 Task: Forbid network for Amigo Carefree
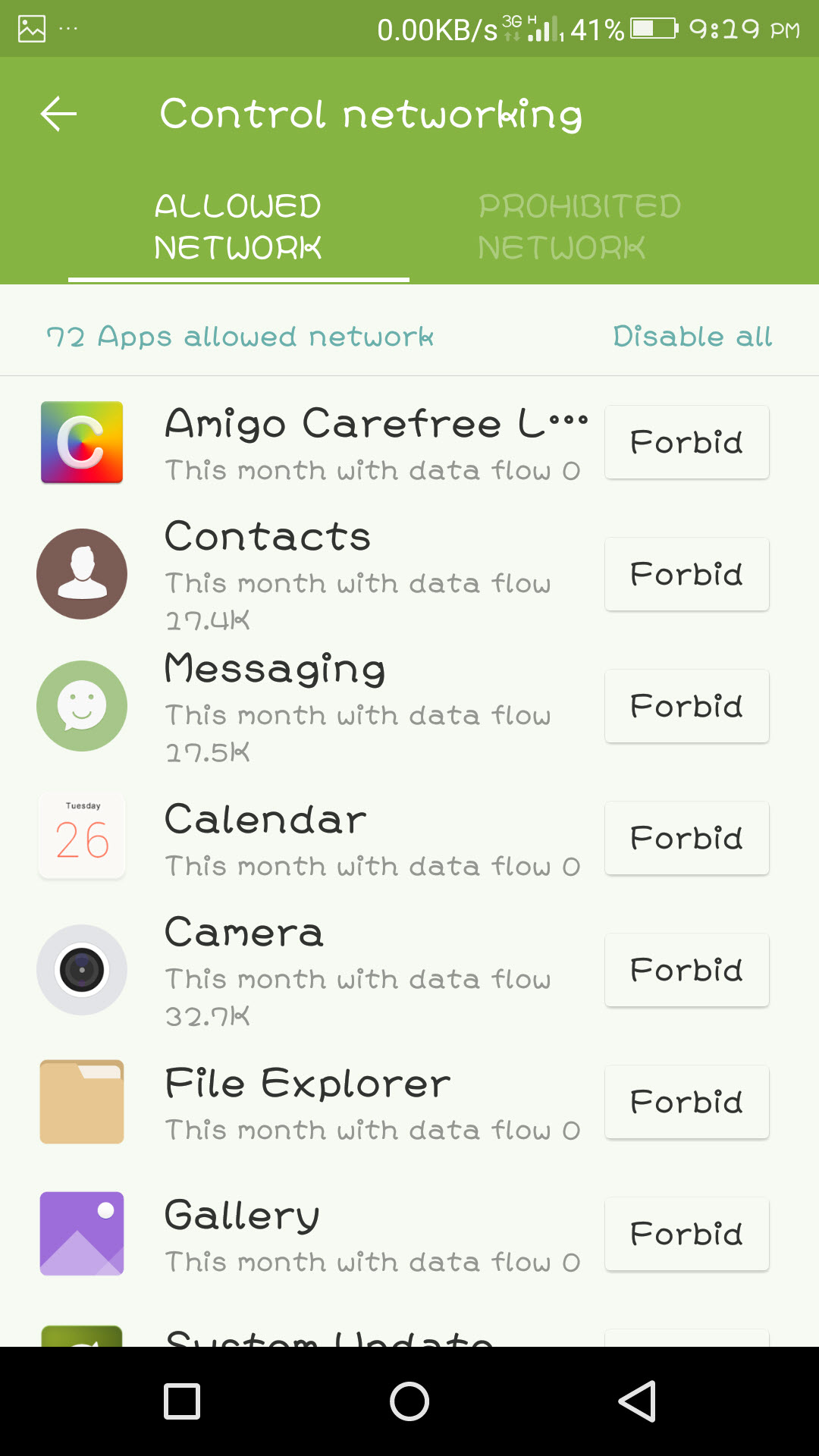tap(687, 442)
